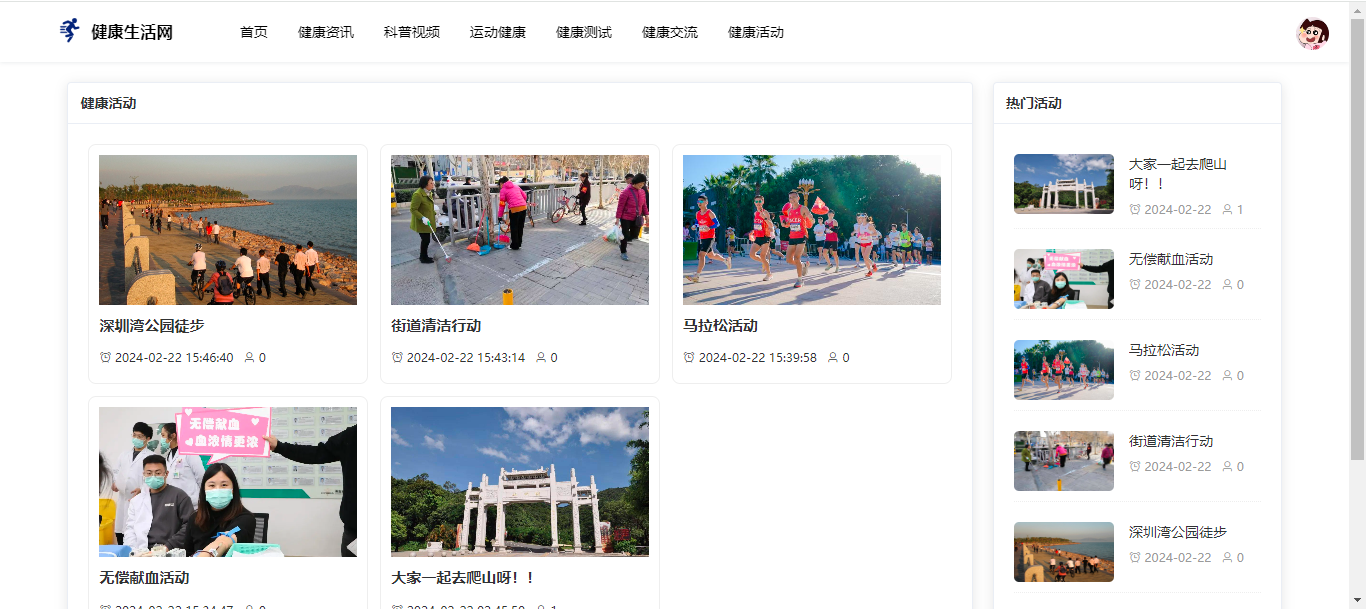The width and height of the screenshot is (1366, 609).
Task: Open the 运动健康 page
Action: [498, 32]
